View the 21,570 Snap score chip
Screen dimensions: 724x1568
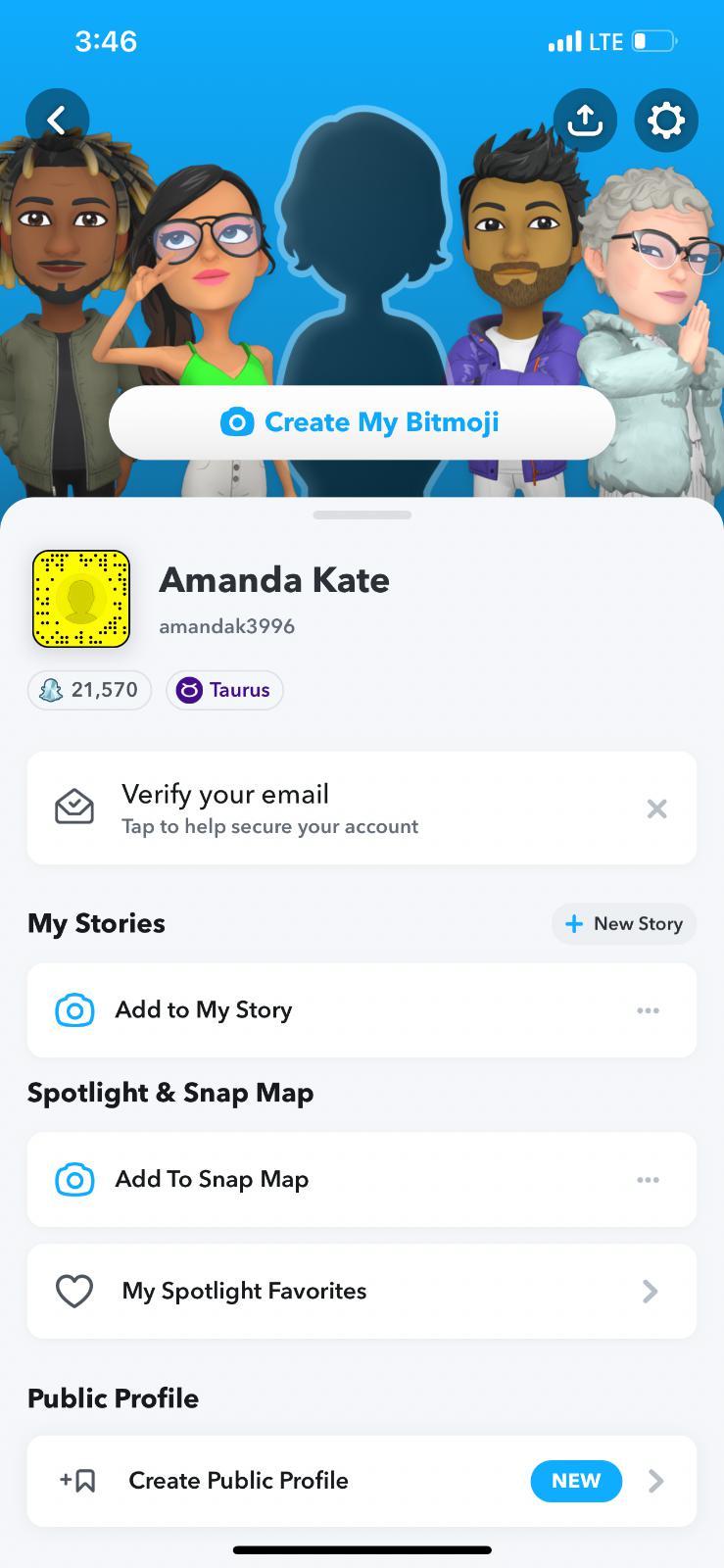tap(89, 690)
